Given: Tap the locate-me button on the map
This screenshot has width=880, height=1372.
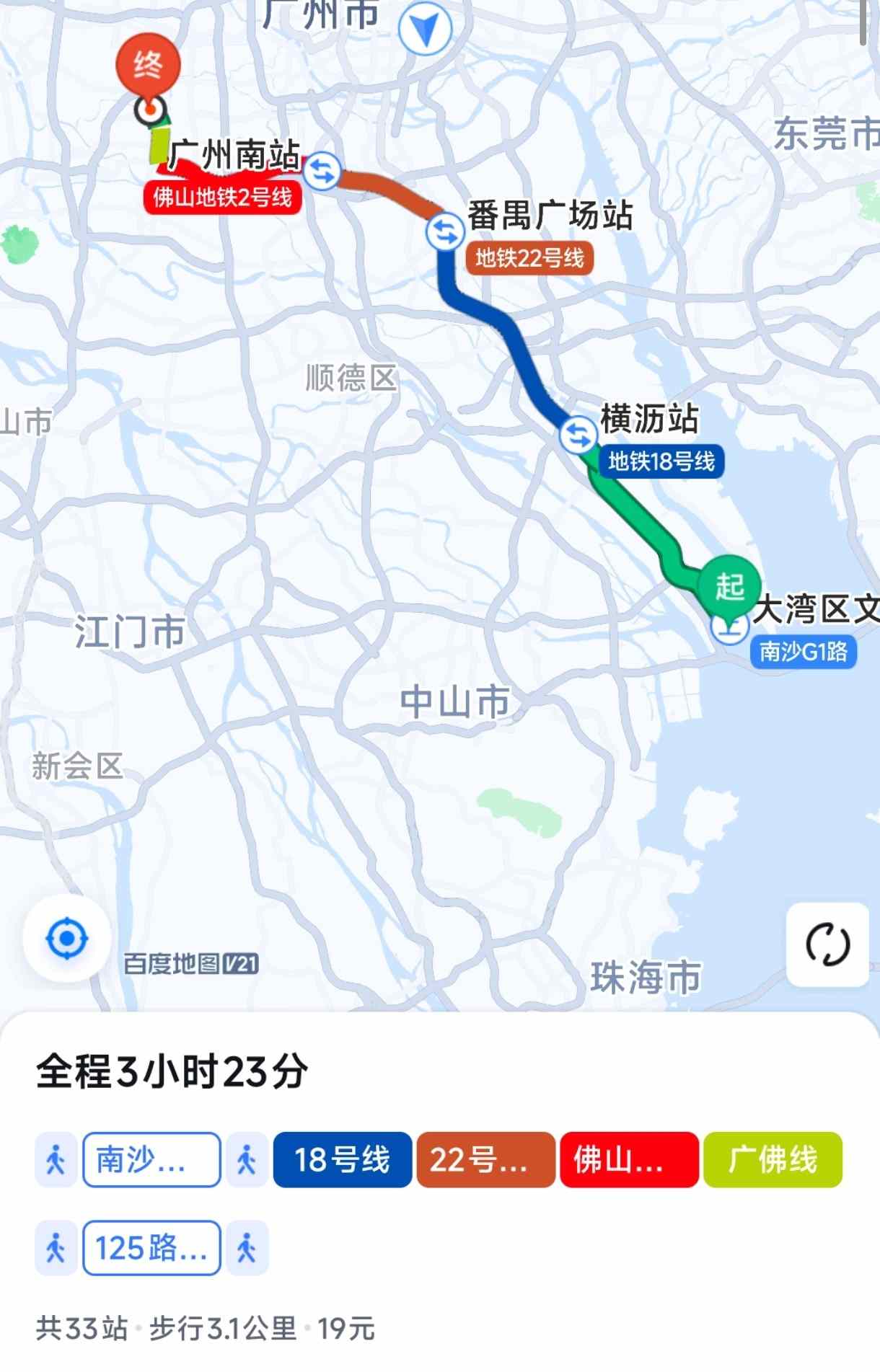Looking at the screenshot, I should point(66,939).
